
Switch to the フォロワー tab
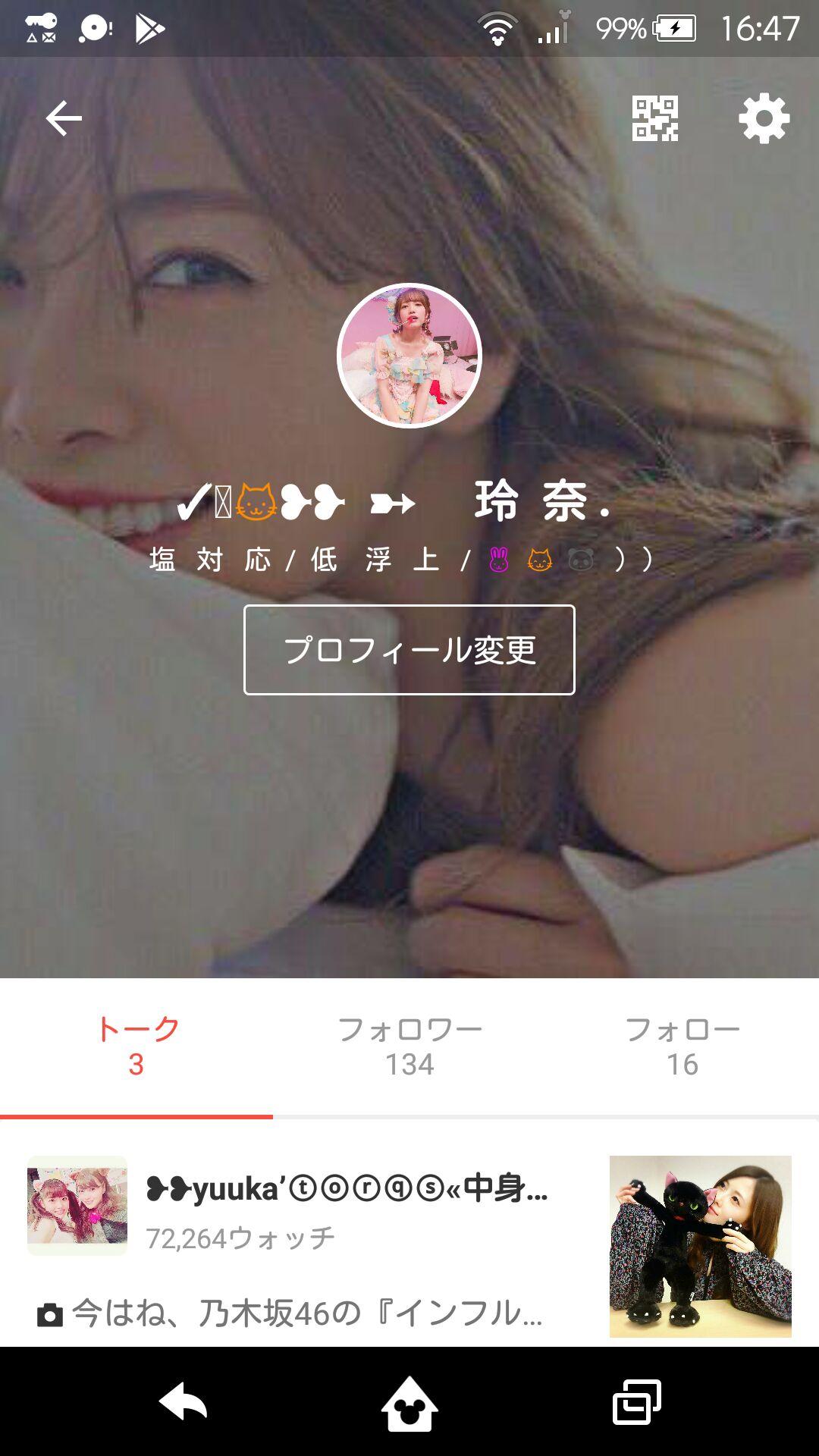click(x=409, y=1046)
